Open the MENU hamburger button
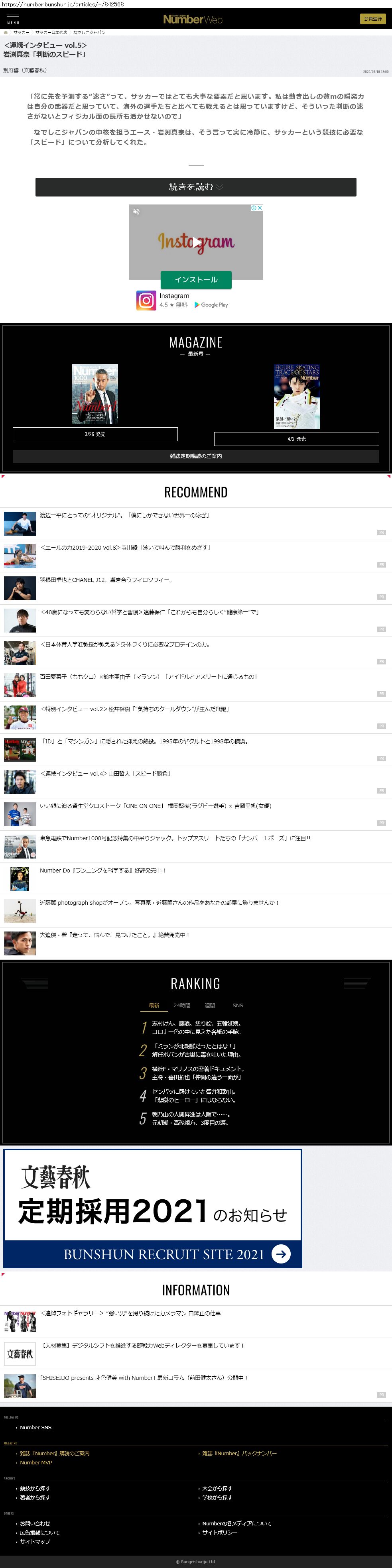Image resolution: width=392 pixels, height=1568 pixels. pos(13,19)
